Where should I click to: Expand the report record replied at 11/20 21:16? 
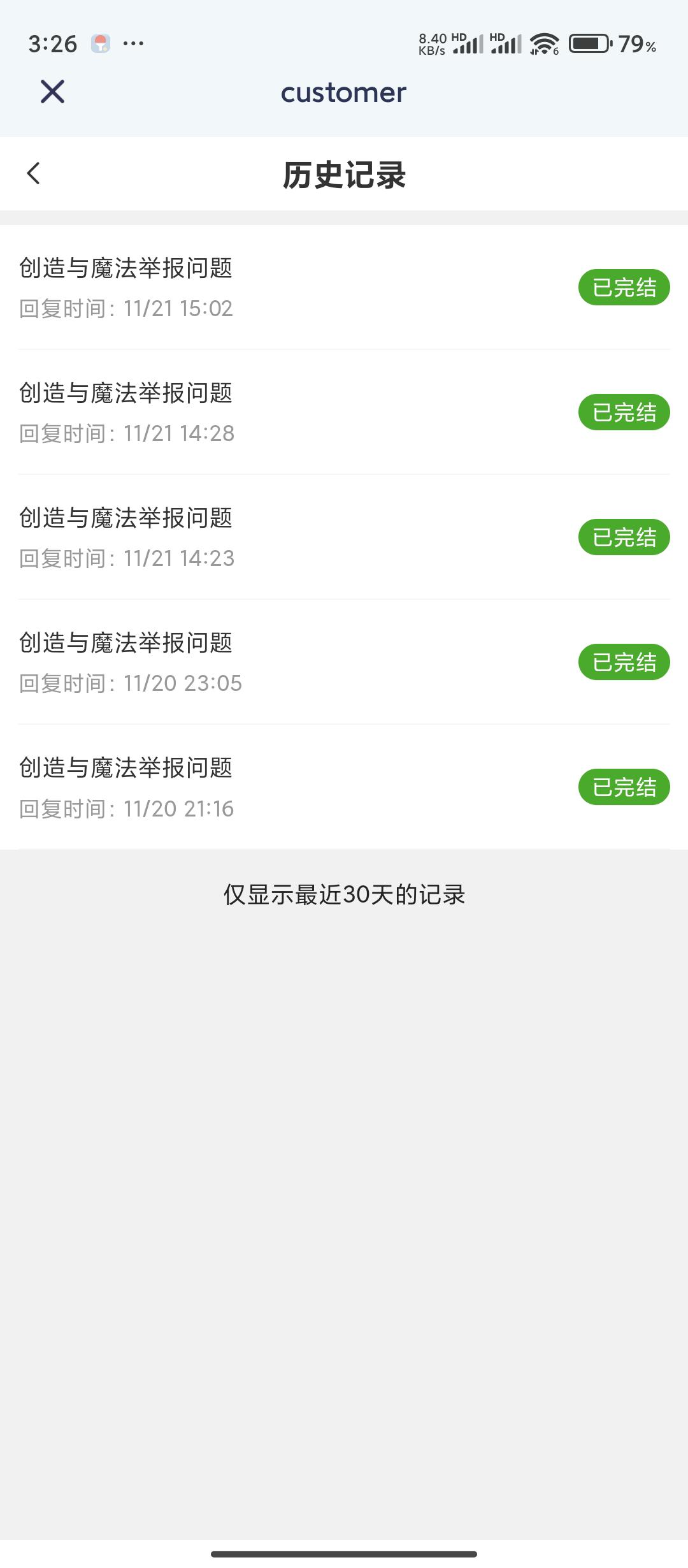(125, 769)
